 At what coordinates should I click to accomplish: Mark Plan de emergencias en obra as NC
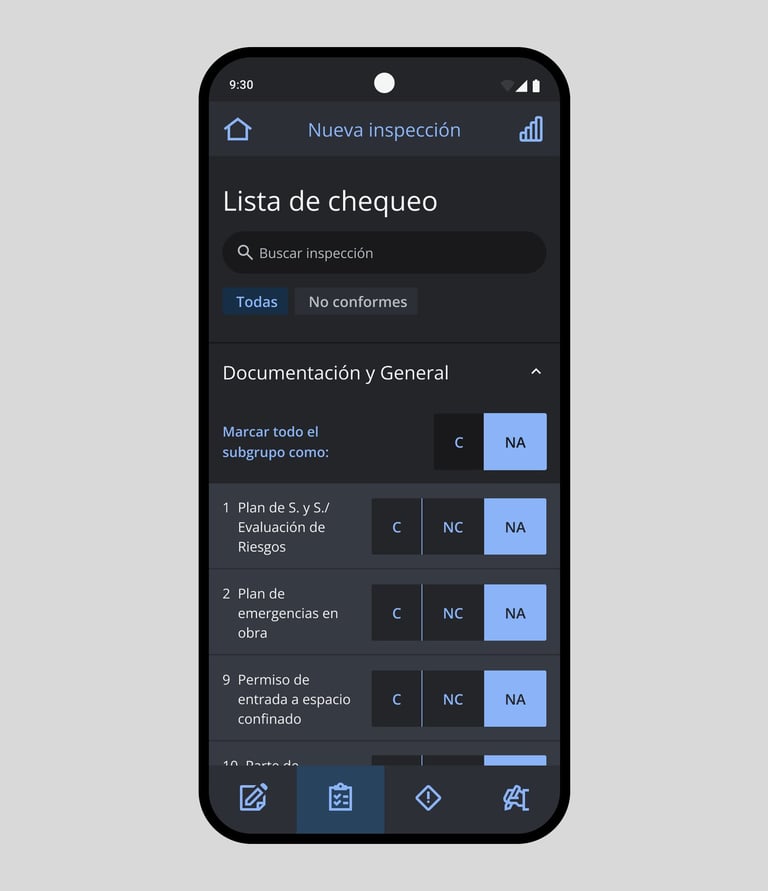tap(453, 613)
